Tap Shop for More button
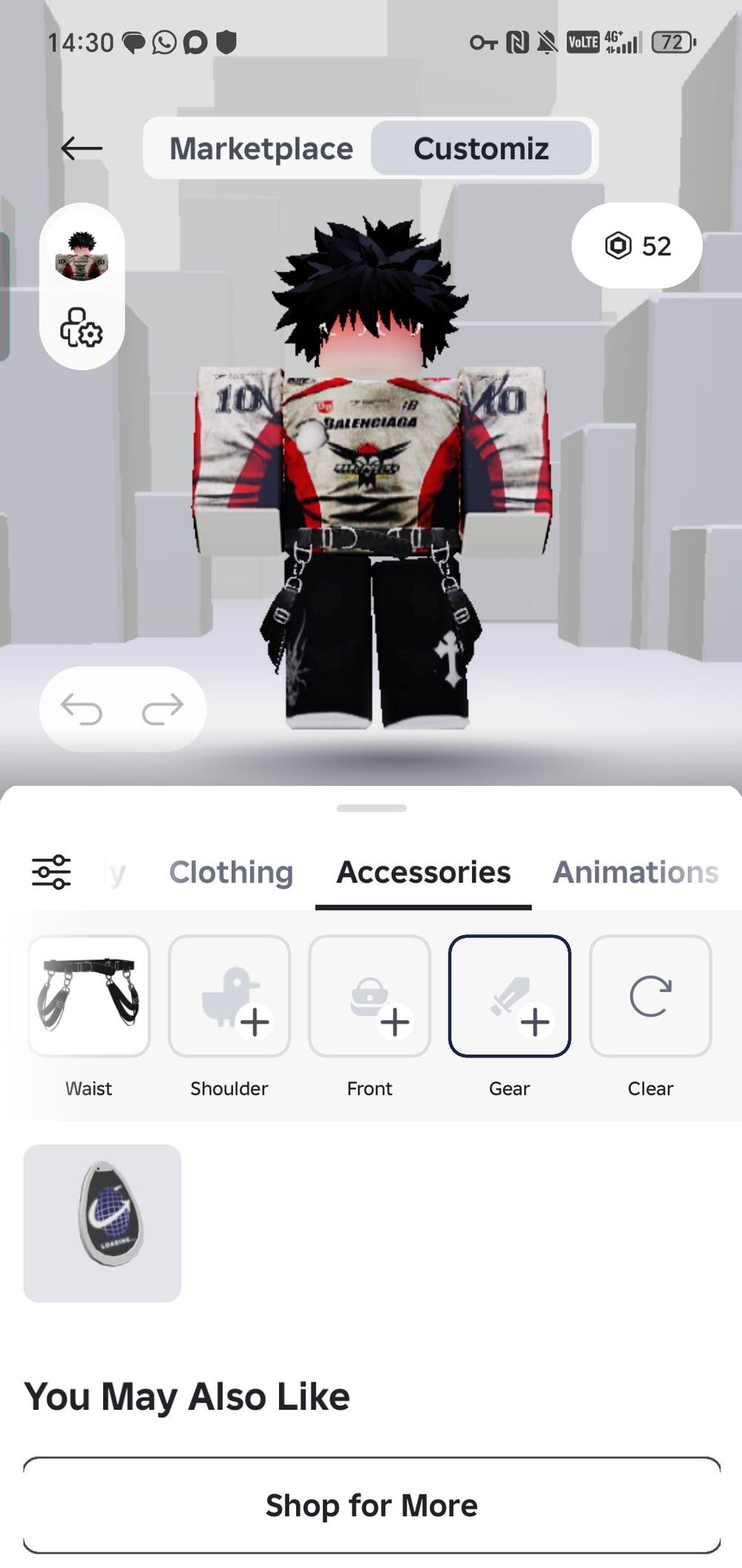 (x=371, y=1506)
